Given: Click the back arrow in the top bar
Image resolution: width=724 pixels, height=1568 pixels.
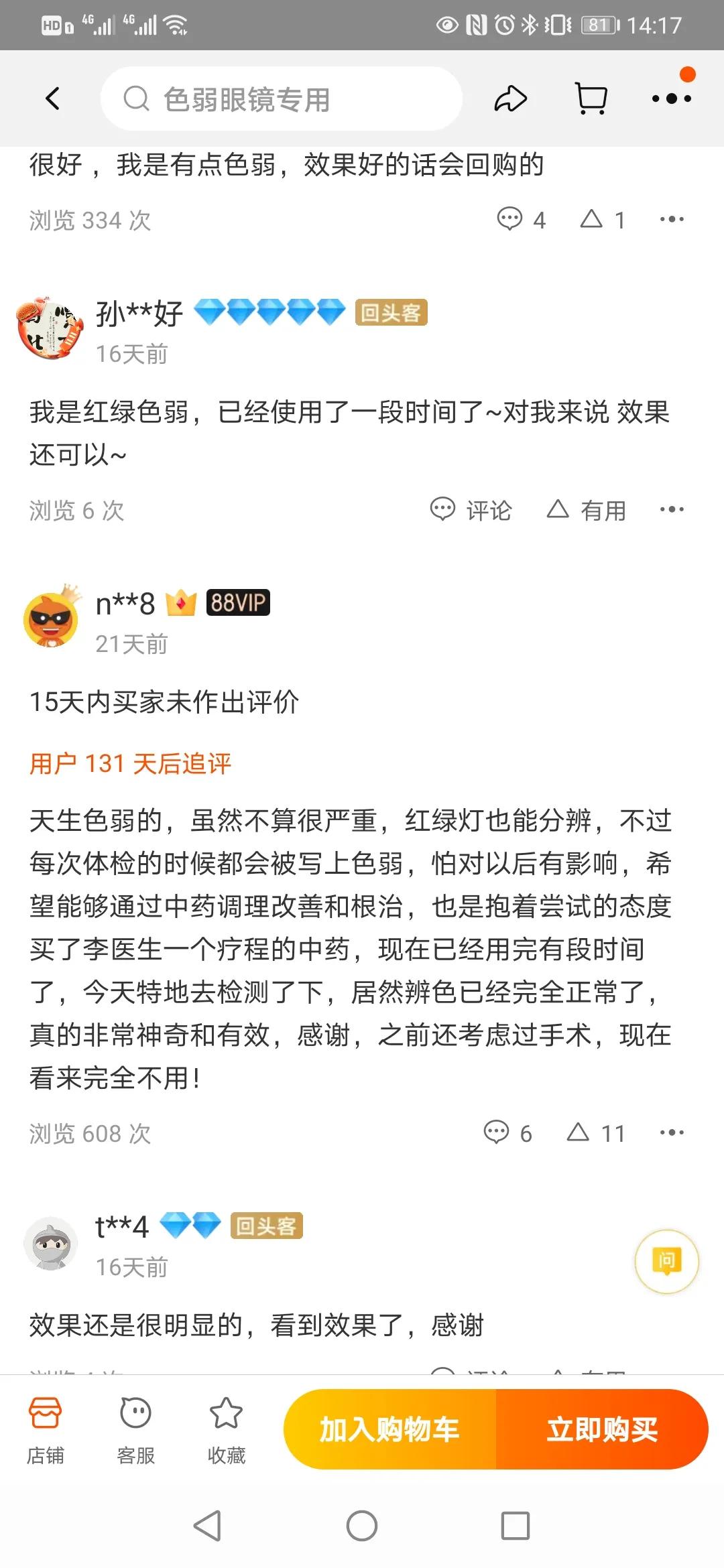Looking at the screenshot, I should (53, 98).
